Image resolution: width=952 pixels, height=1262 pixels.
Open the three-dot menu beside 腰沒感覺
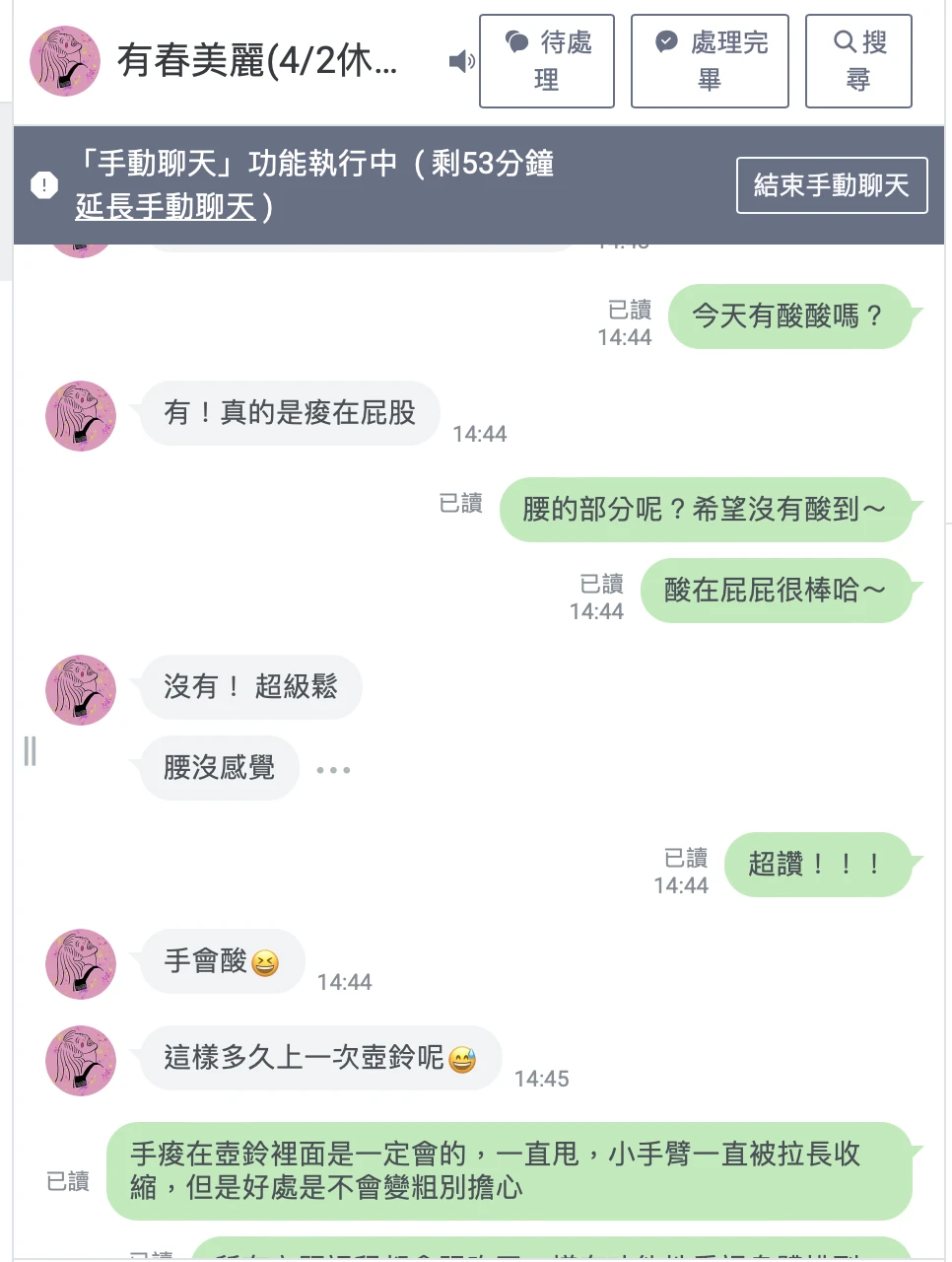333,770
